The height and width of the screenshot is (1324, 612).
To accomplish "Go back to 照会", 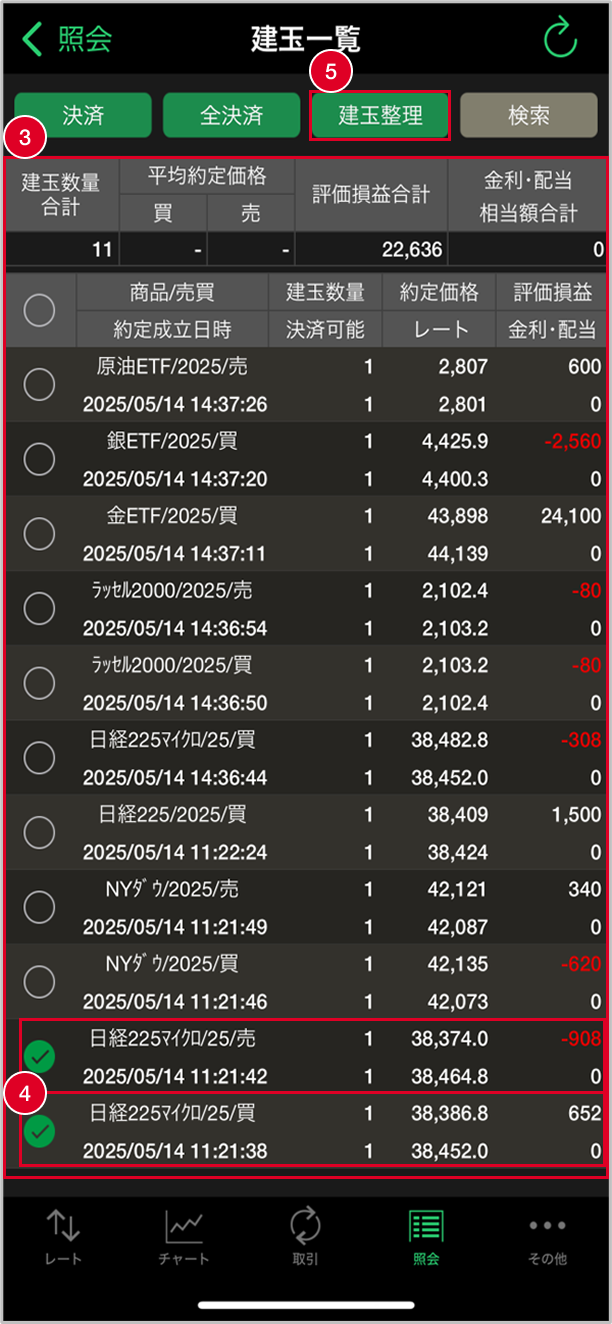I will 67,39.
